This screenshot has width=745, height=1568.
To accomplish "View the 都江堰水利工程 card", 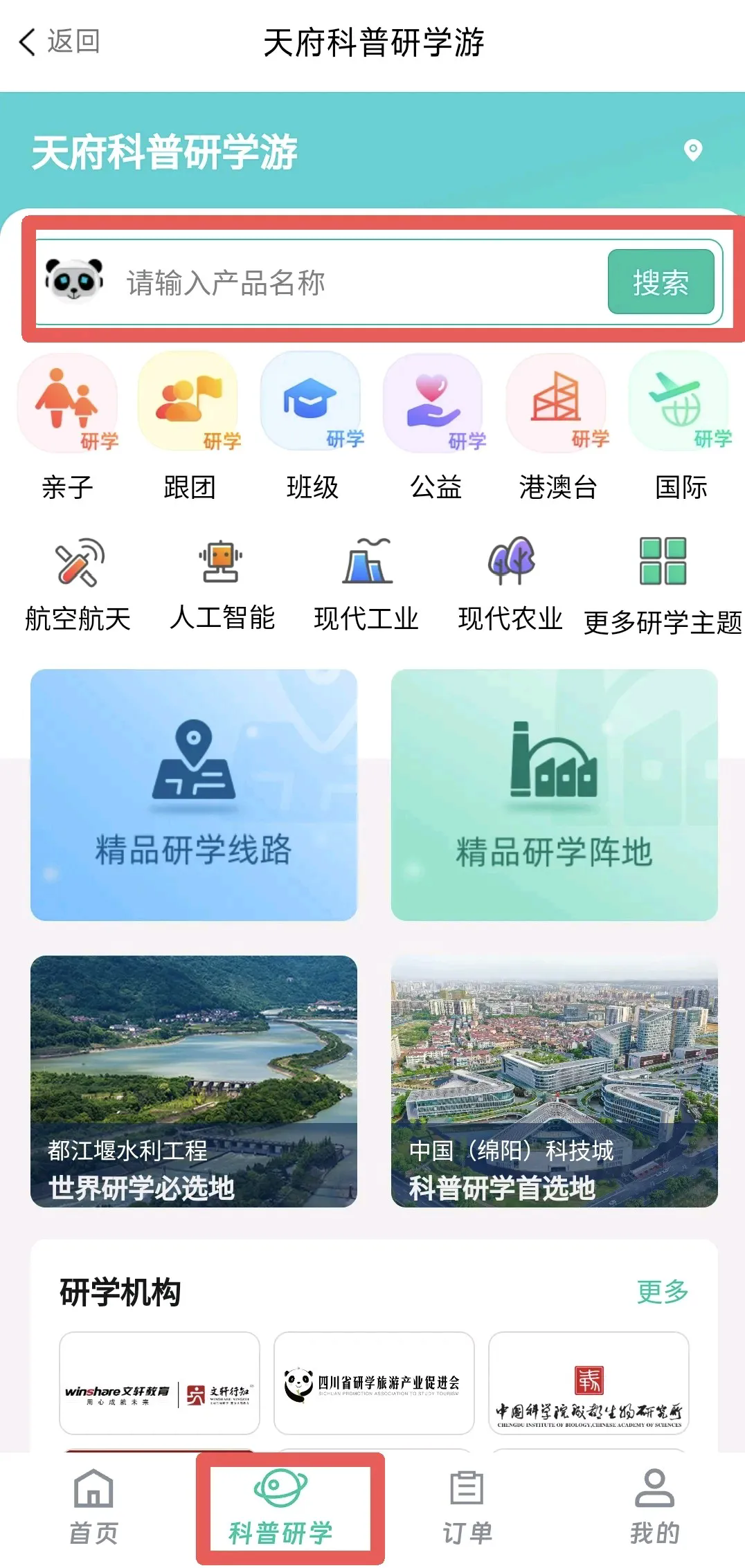I will coord(194,1081).
